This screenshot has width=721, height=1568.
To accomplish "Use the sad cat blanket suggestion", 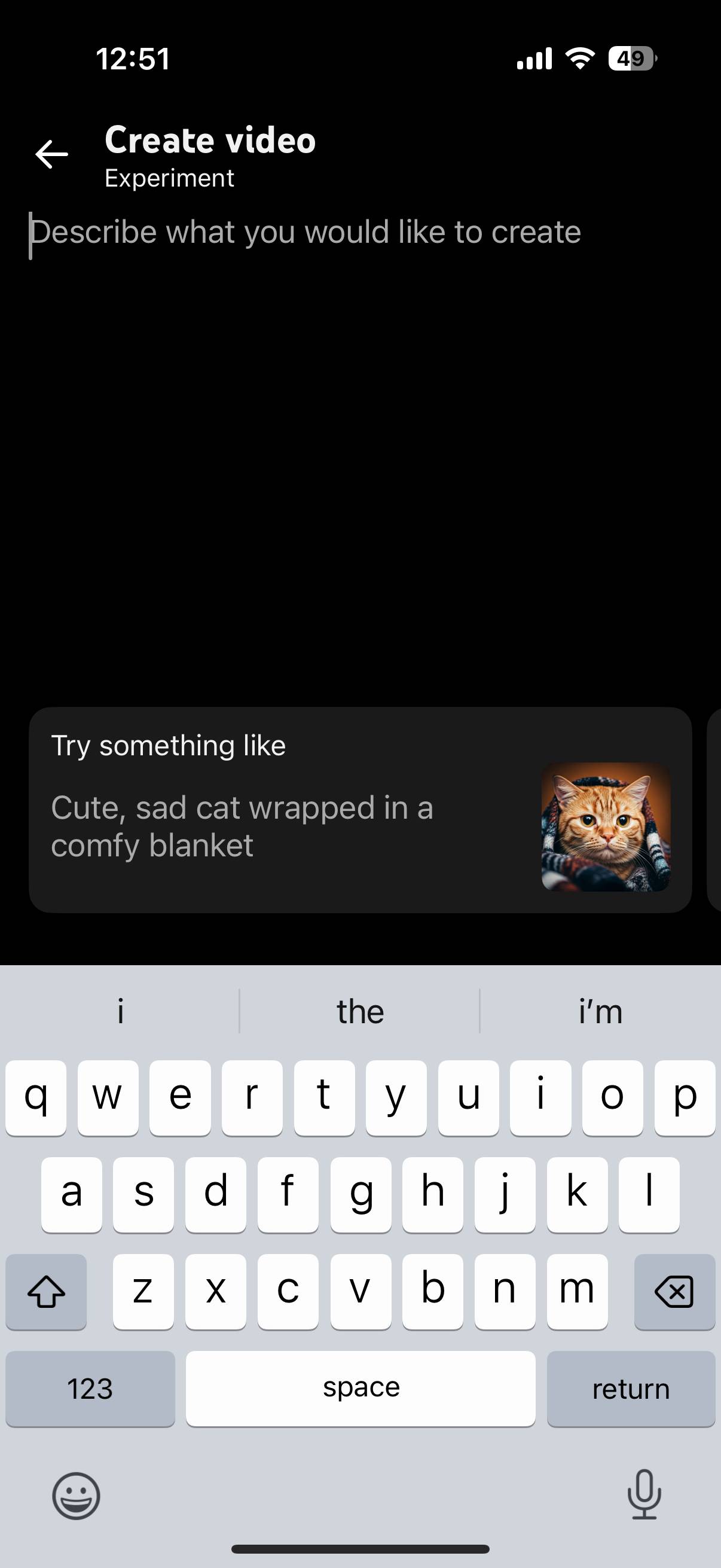I will click(x=360, y=810).
